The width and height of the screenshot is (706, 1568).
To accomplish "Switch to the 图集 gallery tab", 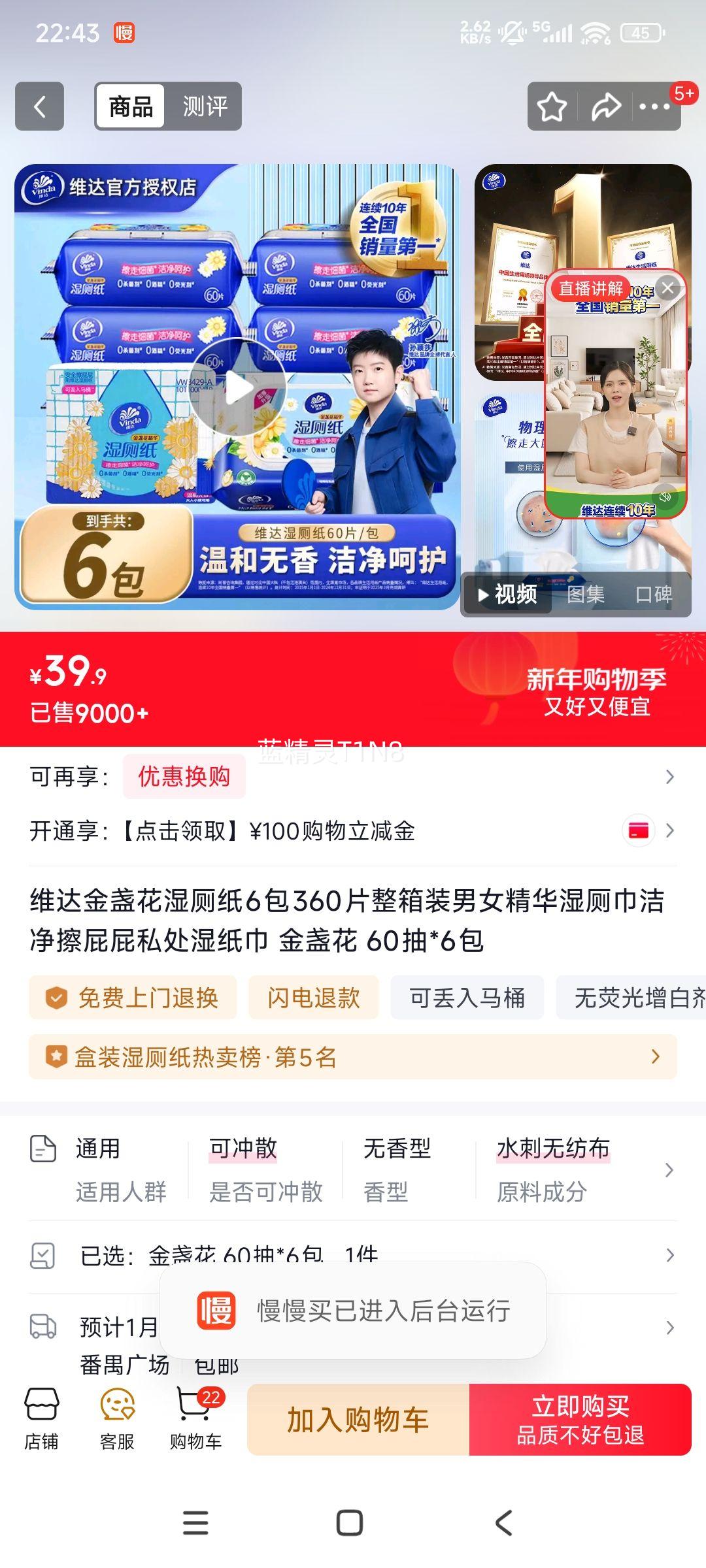I will (587, 595).
